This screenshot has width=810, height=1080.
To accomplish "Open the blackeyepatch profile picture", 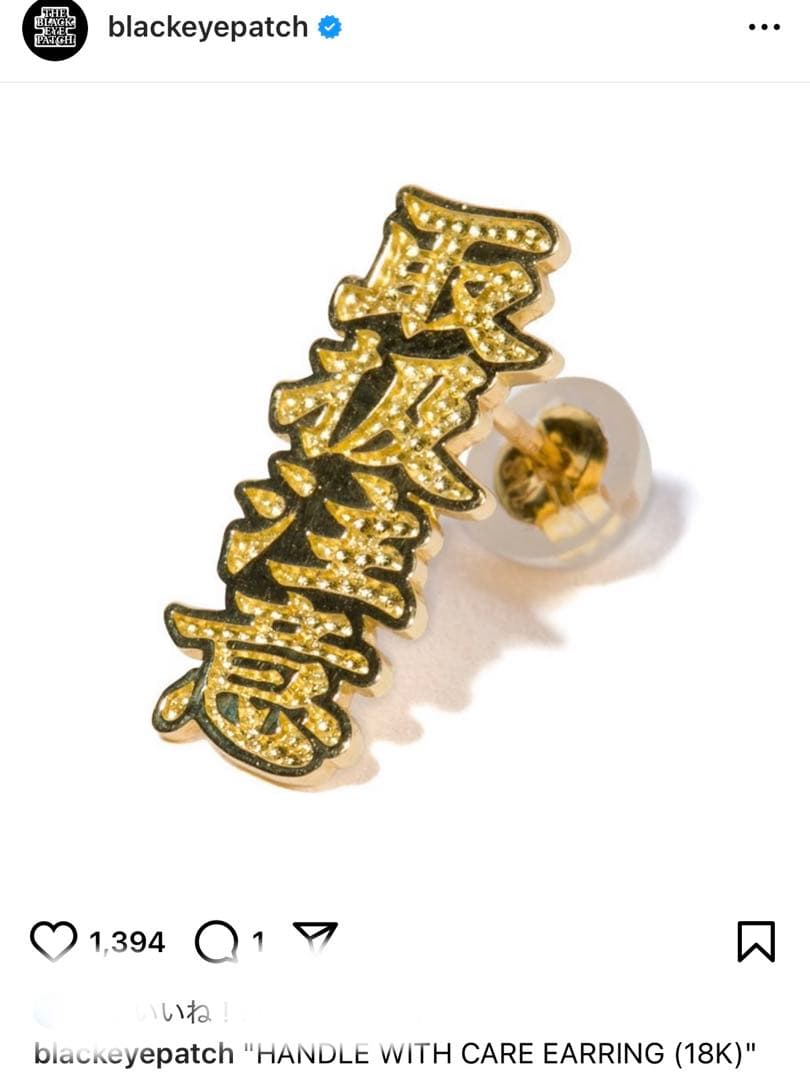I will [56, 28].
